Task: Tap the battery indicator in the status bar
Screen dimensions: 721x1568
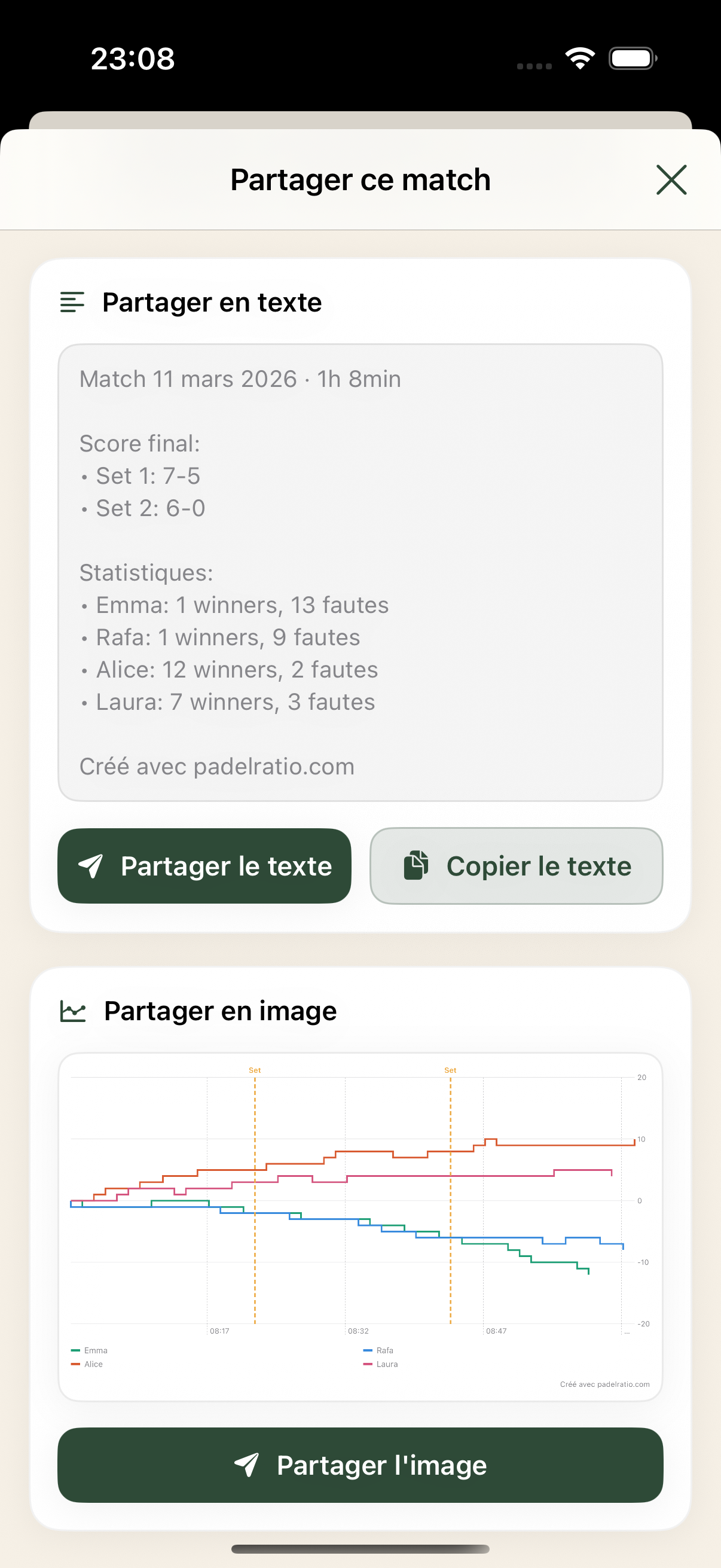Action: tap(631, 58)
